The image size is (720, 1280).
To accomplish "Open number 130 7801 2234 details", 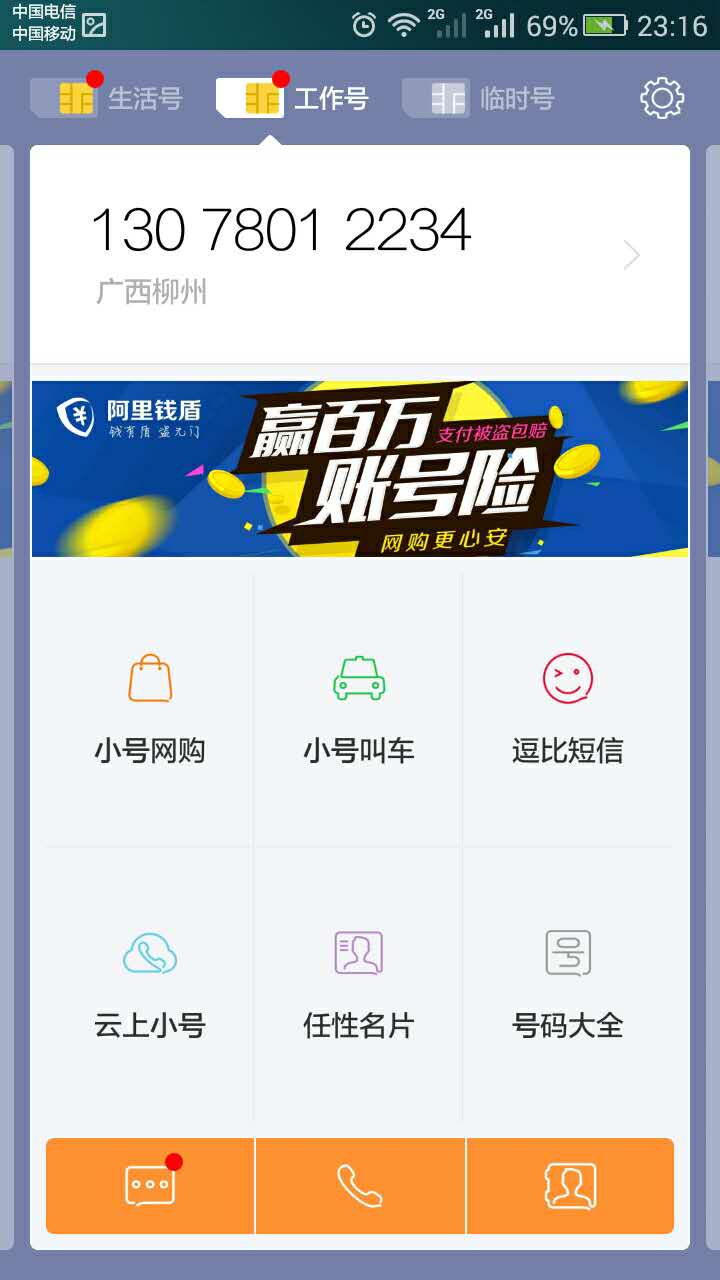I will [360, 255].
